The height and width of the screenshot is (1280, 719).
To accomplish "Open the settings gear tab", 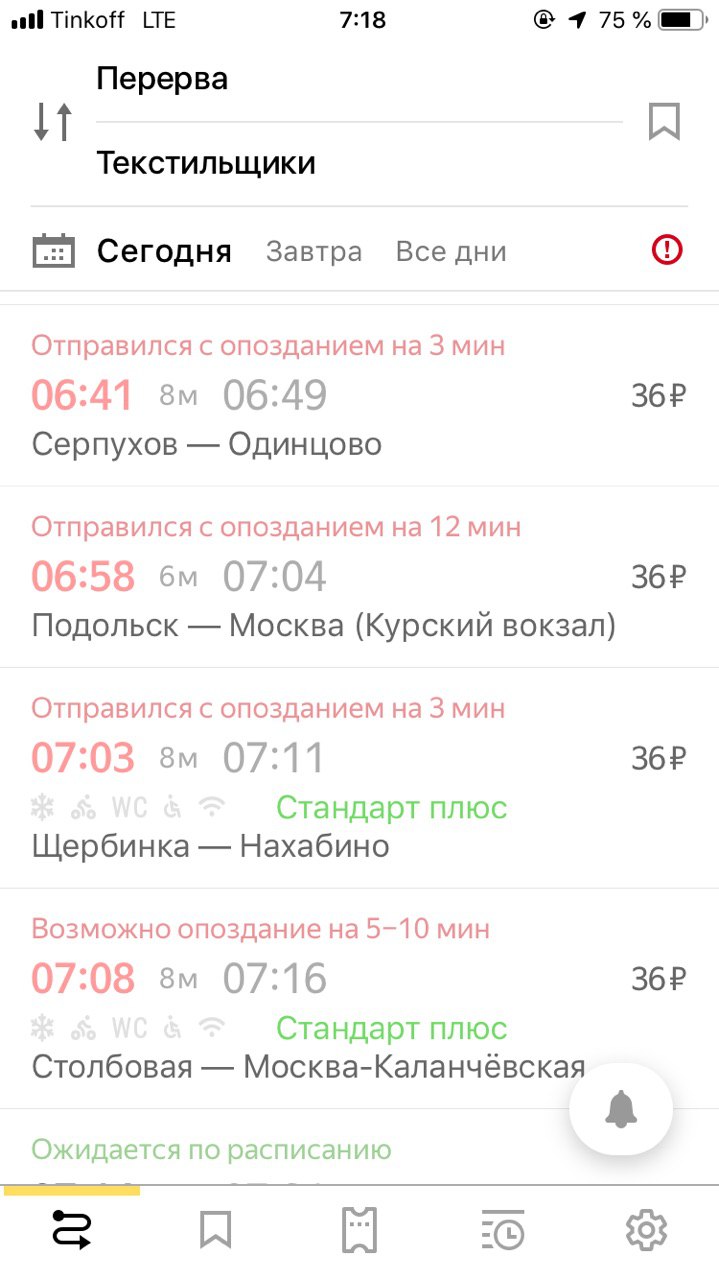I will pos(646,1229).
